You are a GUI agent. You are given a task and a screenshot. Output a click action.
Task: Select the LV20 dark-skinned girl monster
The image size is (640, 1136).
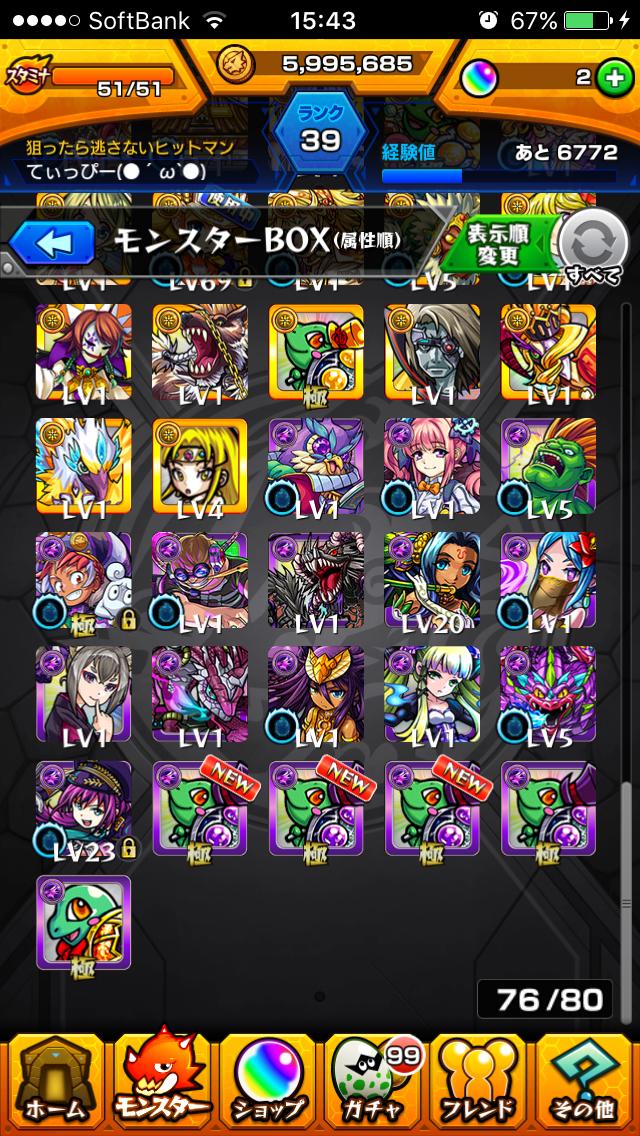click(x=432, y=581)
